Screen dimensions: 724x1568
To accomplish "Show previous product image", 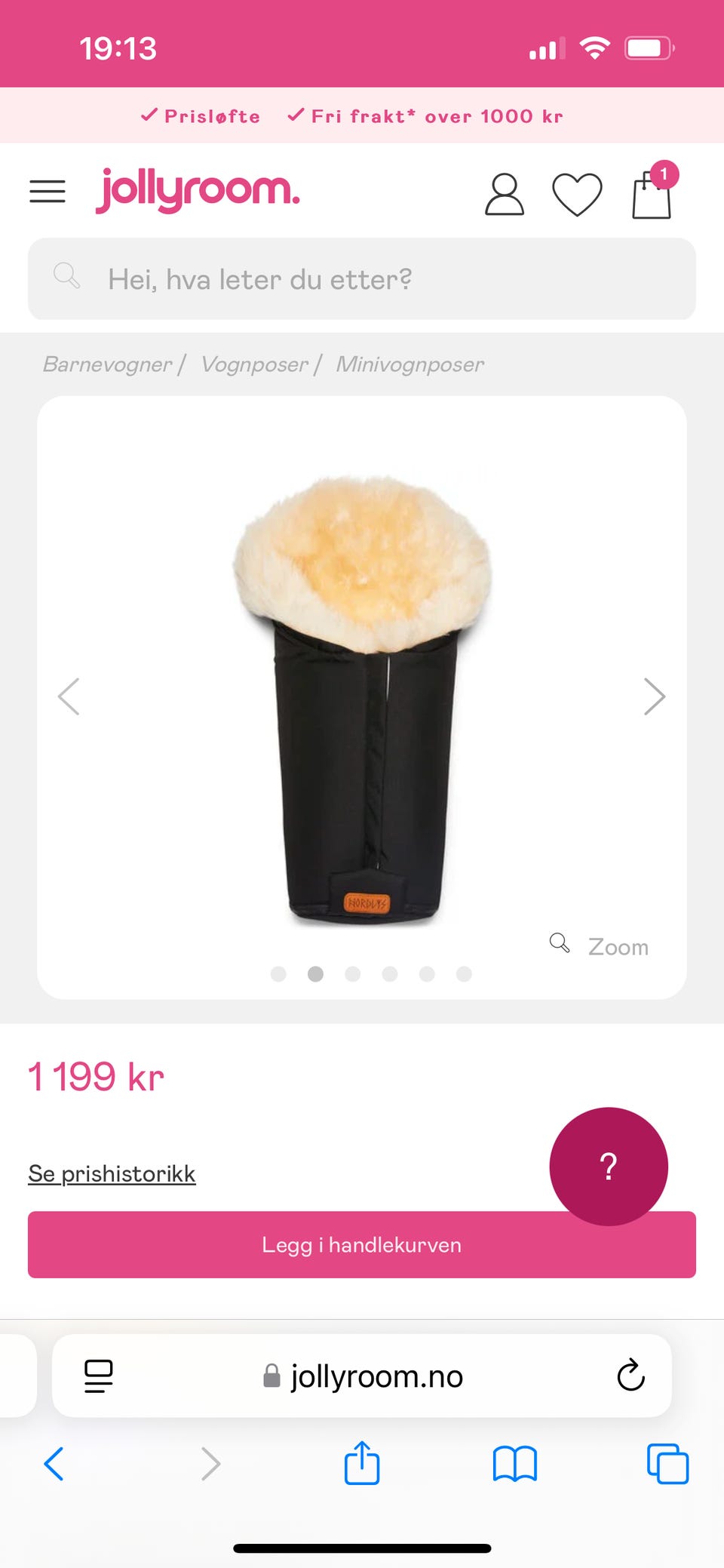I will click(x=69, y=696).
